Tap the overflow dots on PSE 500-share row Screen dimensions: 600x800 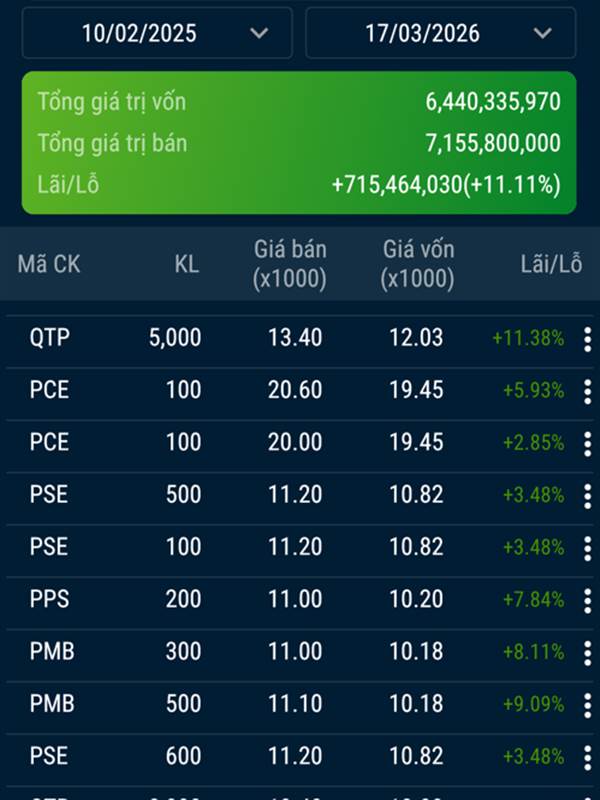[587, 495]
